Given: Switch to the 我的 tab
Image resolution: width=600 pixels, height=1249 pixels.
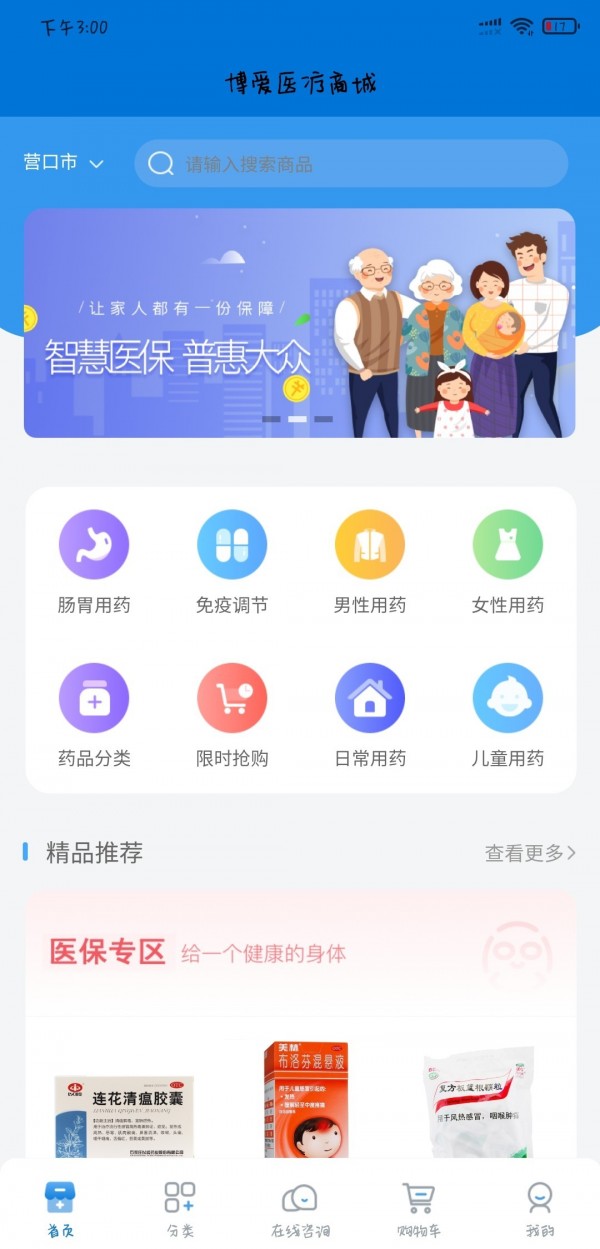Looking at the screenshot, I should (x=540, y=1208).
